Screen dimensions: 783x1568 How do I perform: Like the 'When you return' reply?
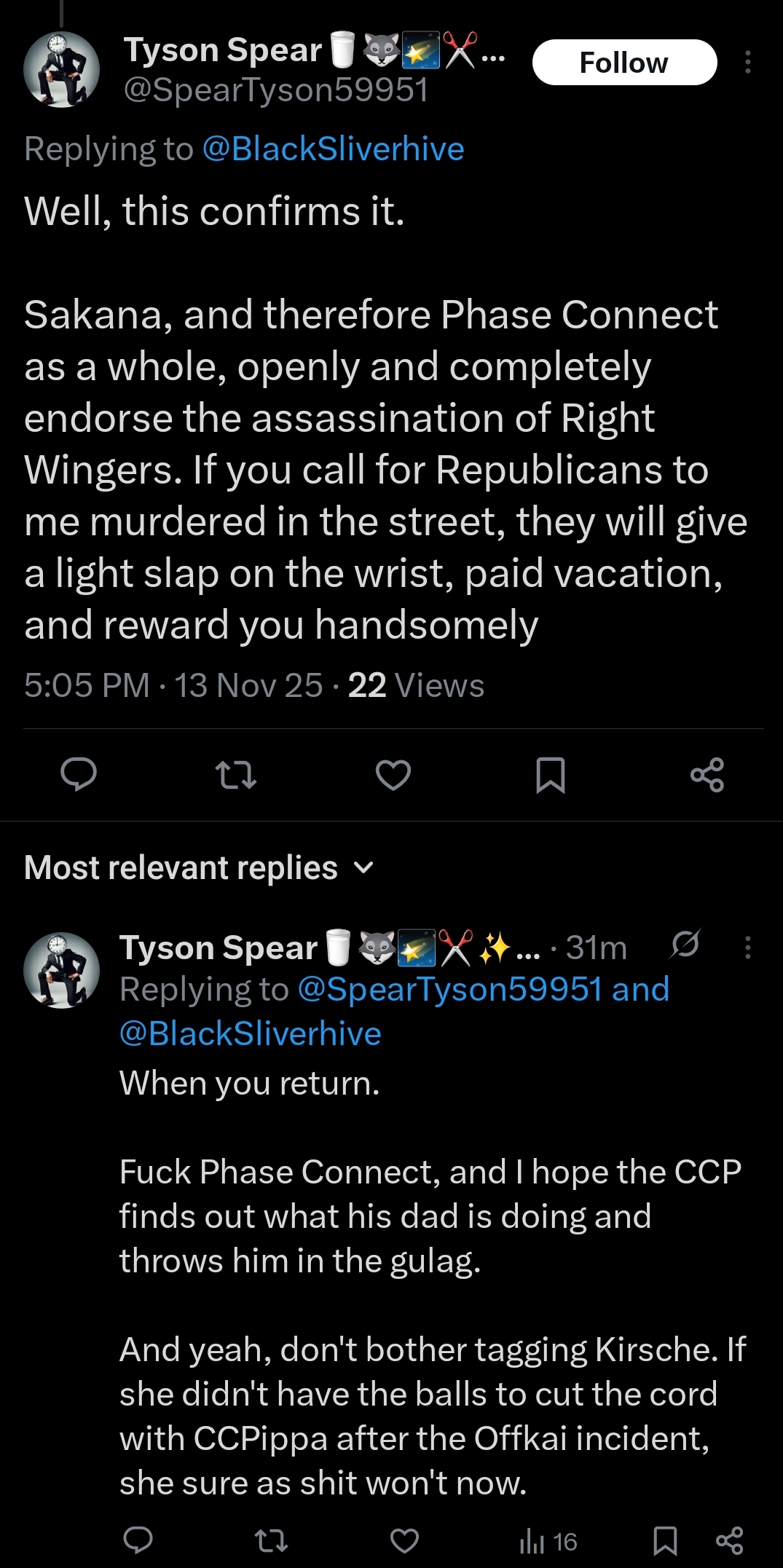click(404, 1540)
